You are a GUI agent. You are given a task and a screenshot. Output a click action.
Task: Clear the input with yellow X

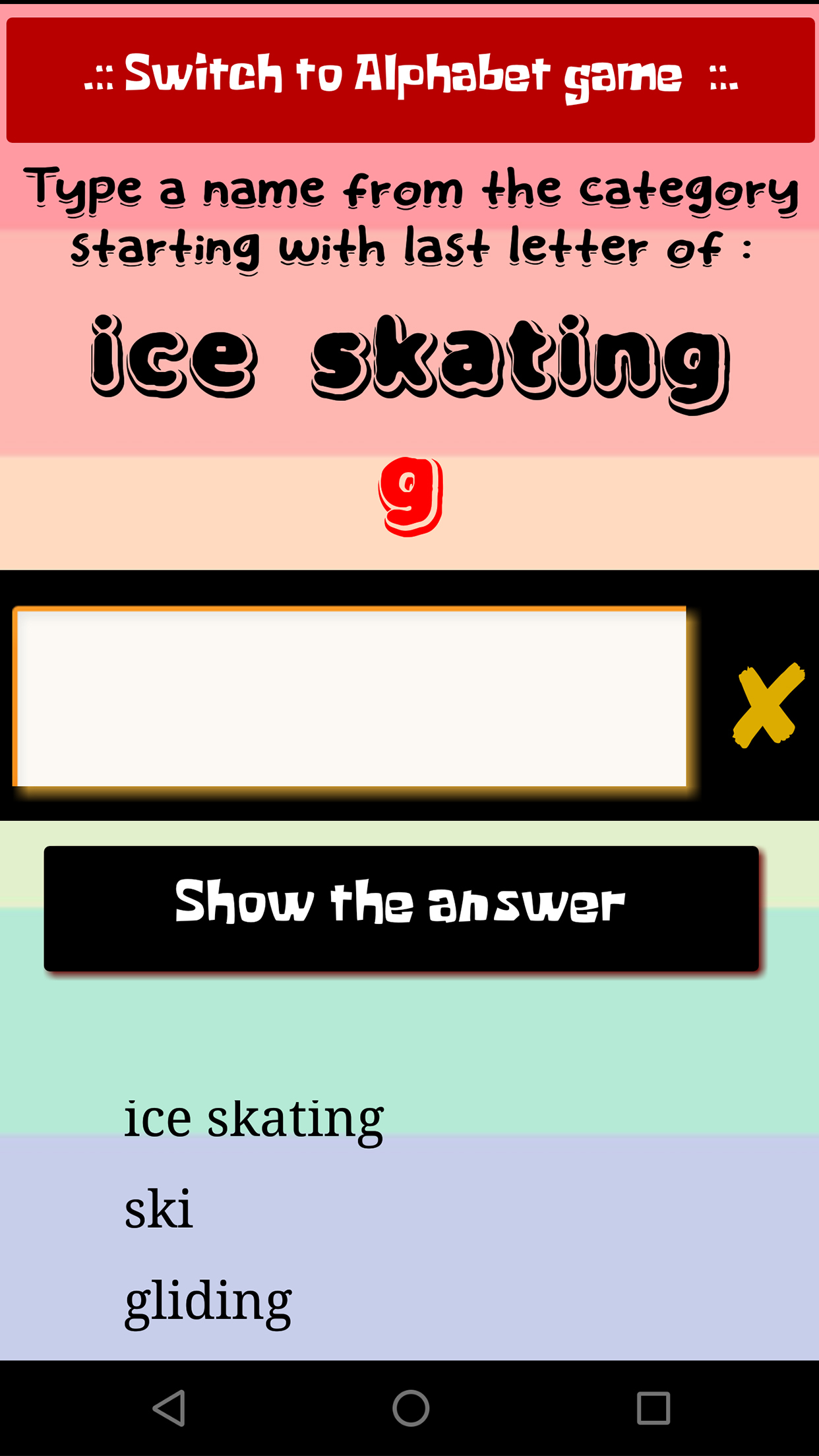768,705
